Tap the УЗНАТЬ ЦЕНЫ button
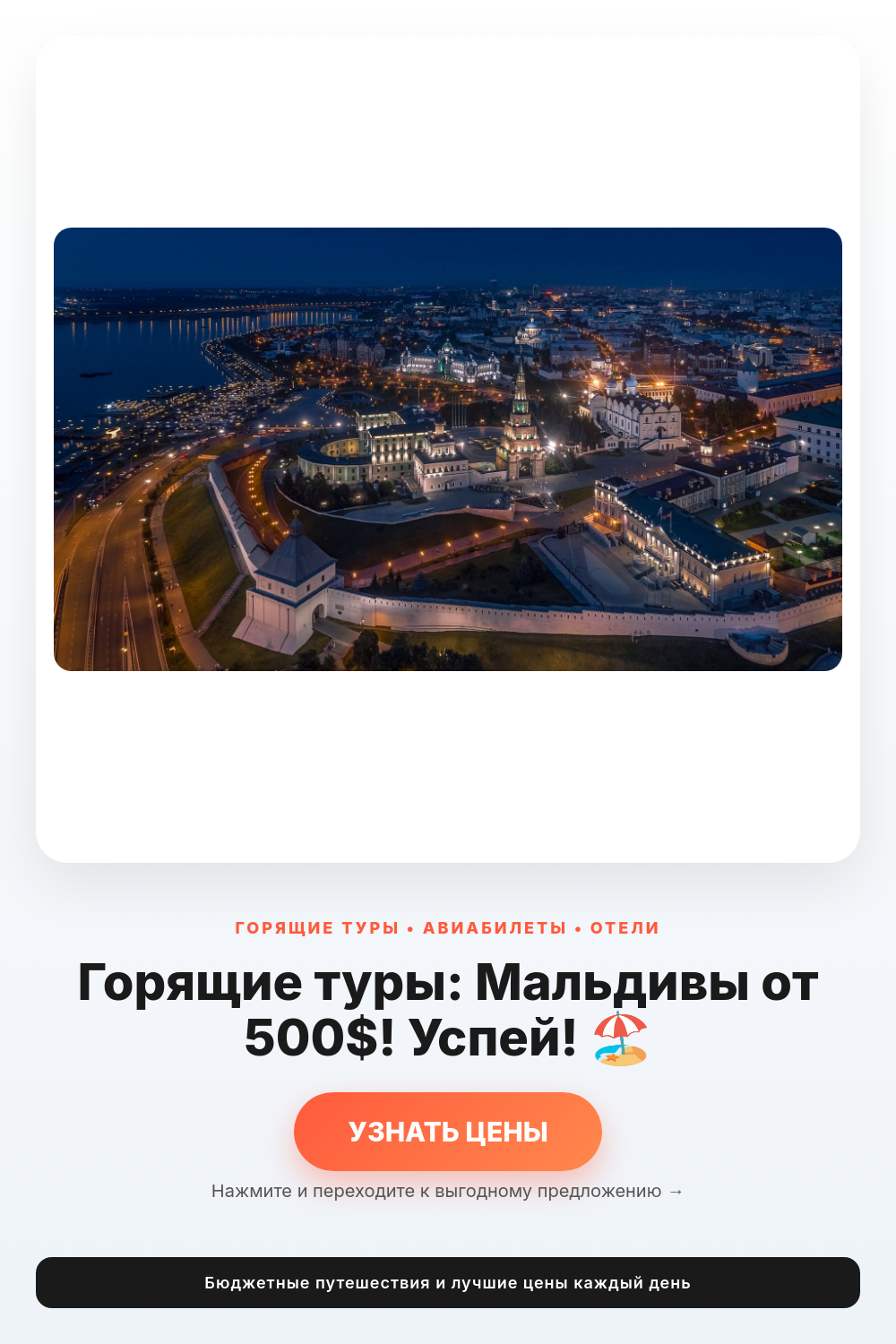The width and height of the screenshot is (896, 1344). [448, 1132]
